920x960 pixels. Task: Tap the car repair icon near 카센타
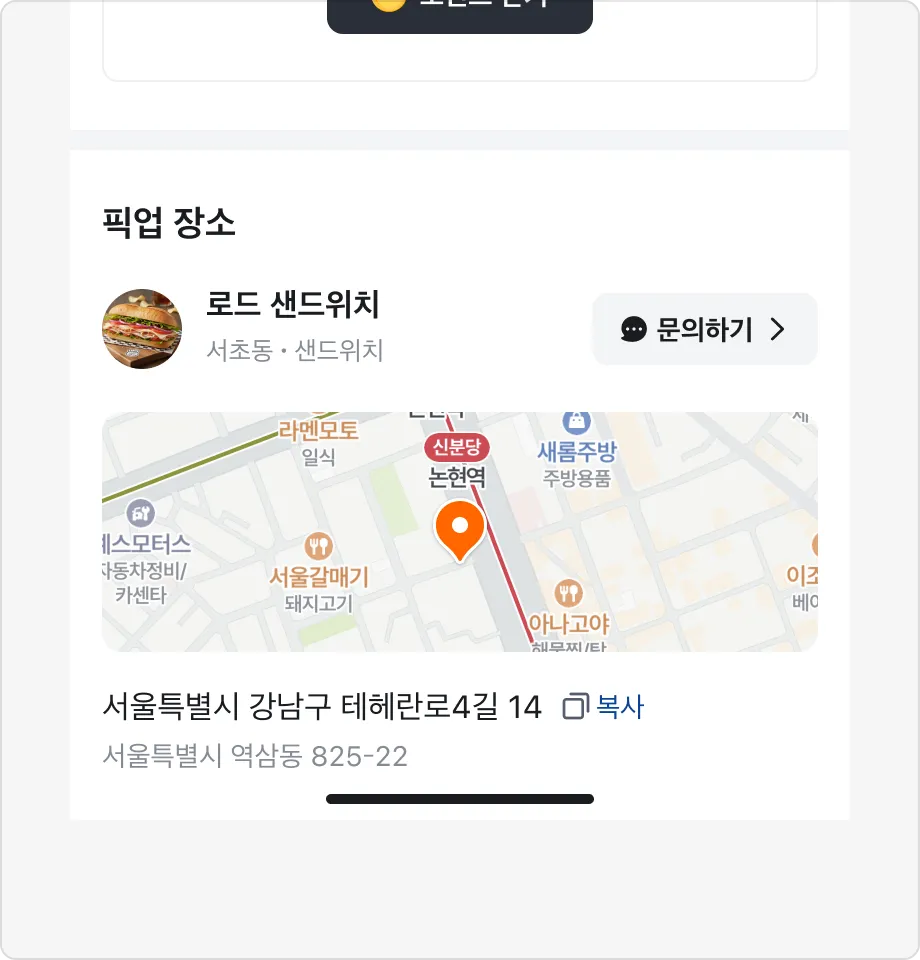coord(142,513)
